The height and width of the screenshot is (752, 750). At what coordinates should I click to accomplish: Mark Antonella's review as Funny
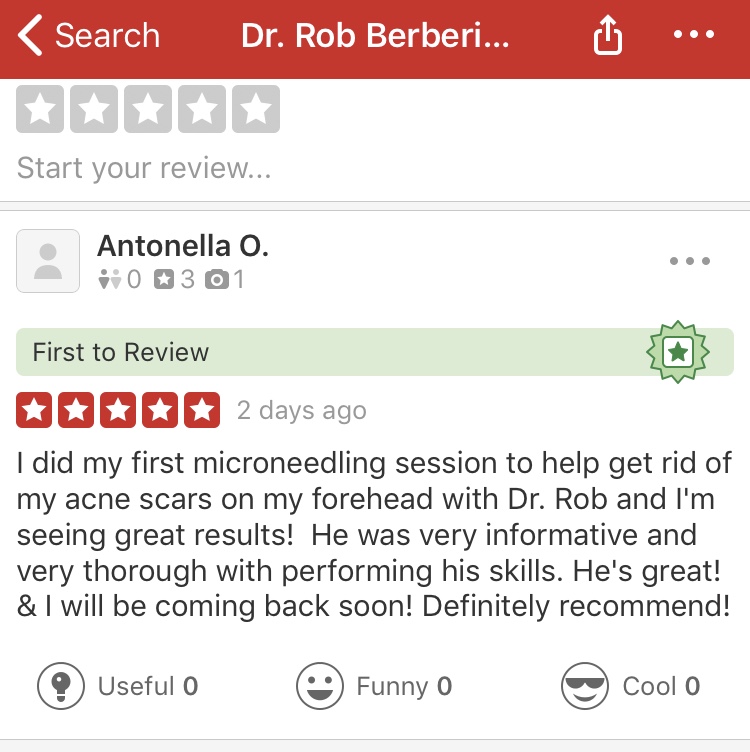click(x=375, y=686)
